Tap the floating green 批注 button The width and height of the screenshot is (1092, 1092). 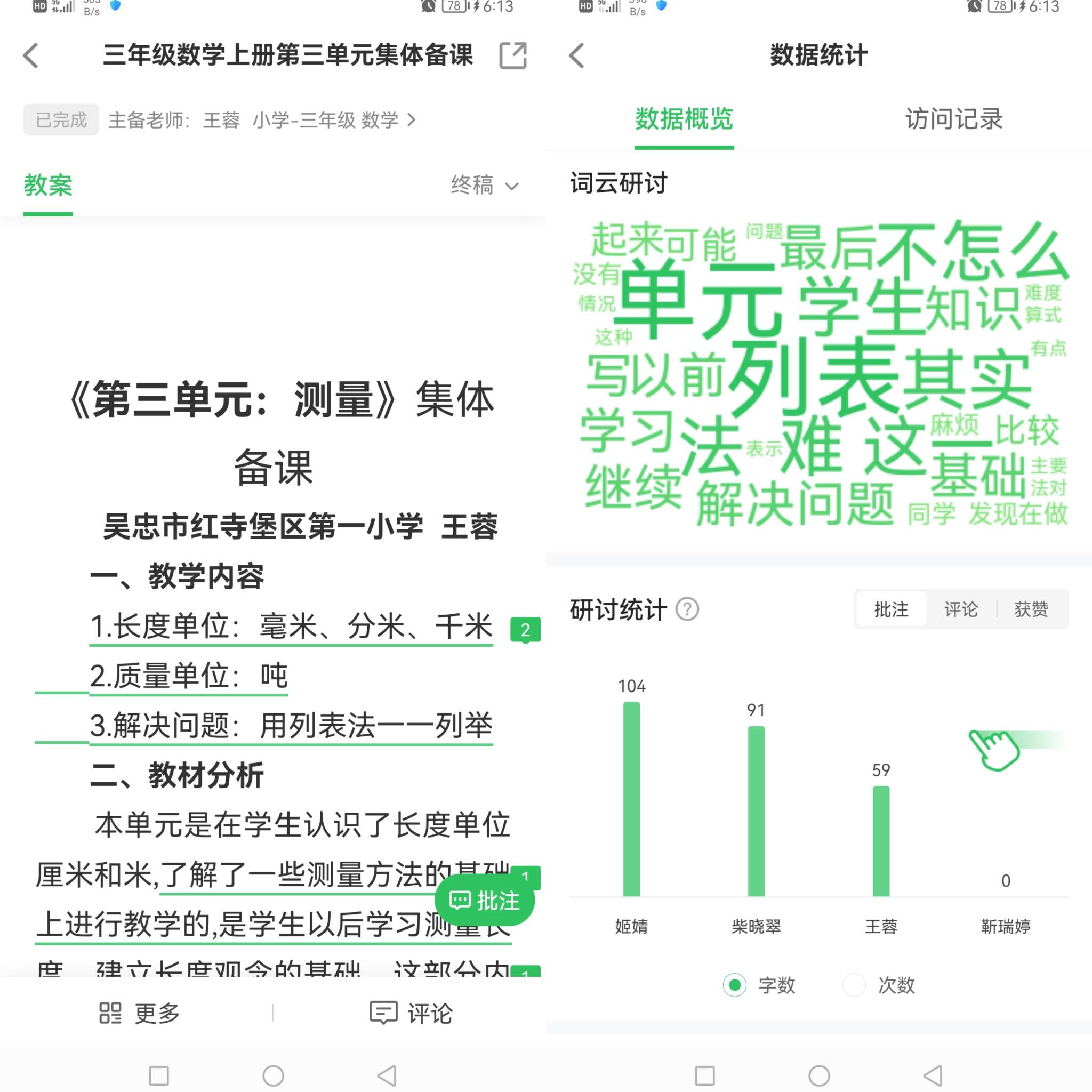(x=484, y=901)
